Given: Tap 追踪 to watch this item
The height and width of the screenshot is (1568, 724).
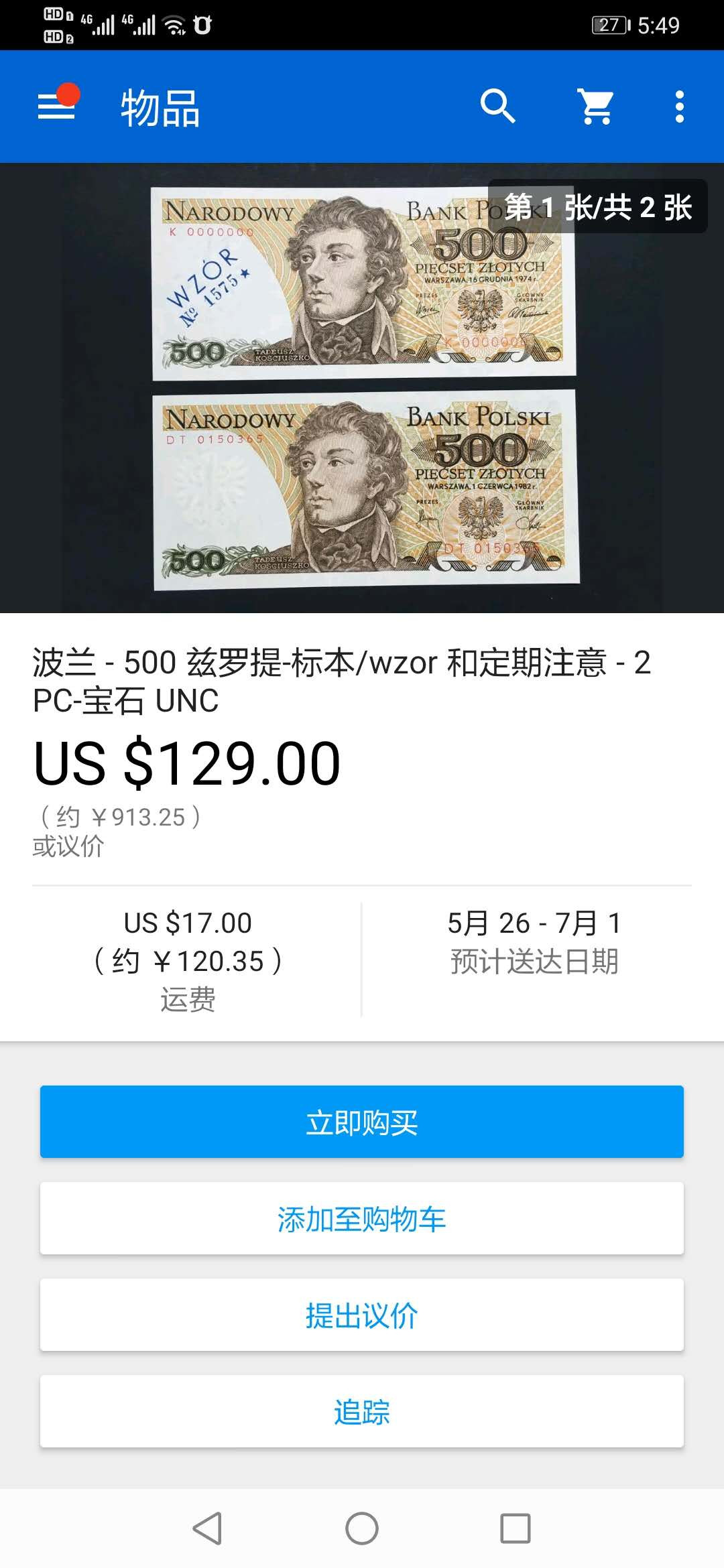Looking at the screenshot, I should point(362,1411).
